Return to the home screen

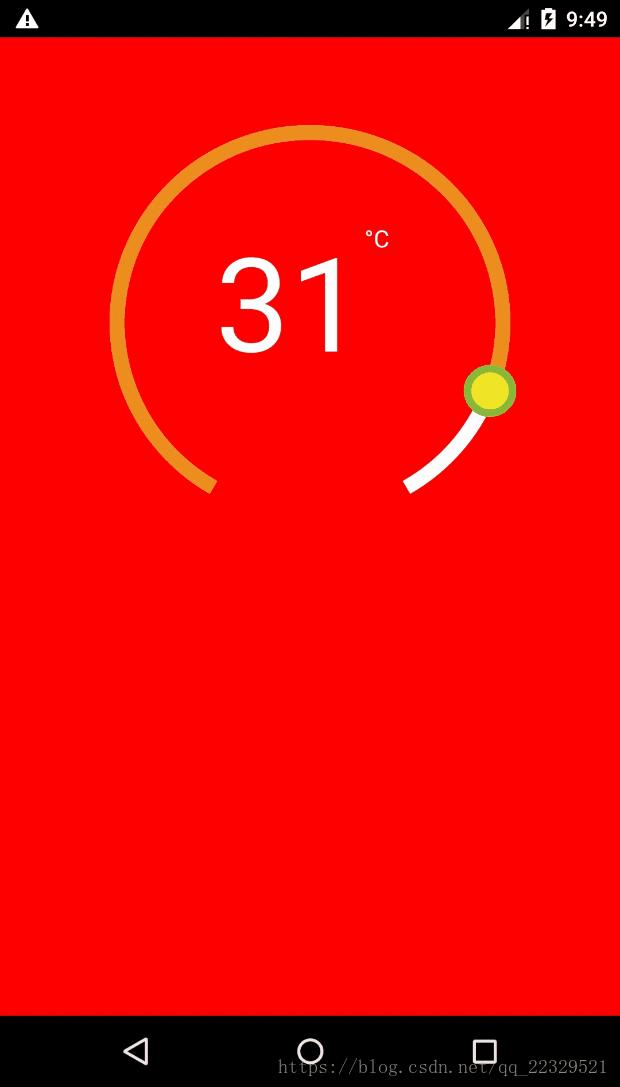click(x=310, y=1051)
